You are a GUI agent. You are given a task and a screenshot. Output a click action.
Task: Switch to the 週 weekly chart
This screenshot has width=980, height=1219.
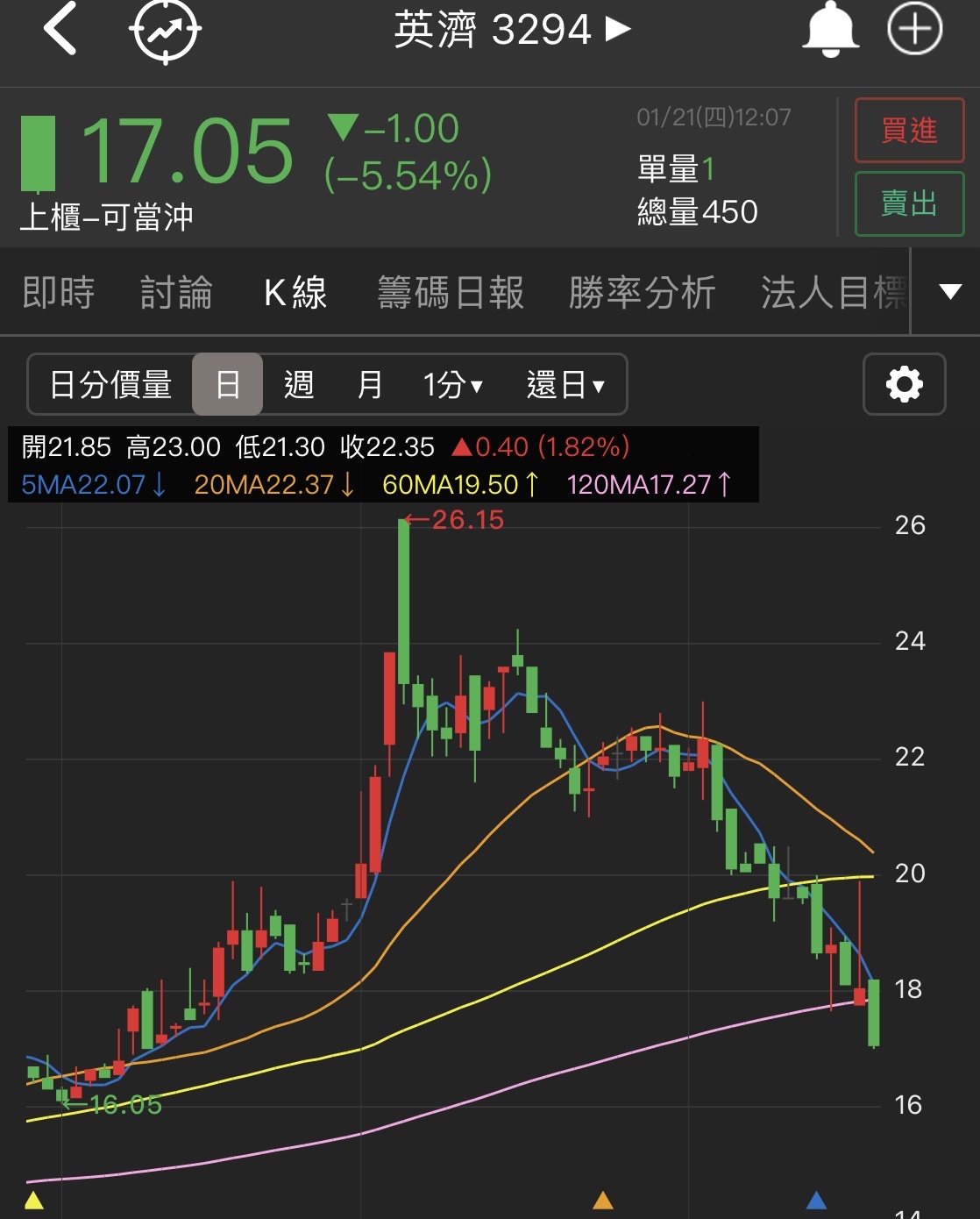[299, 385]
